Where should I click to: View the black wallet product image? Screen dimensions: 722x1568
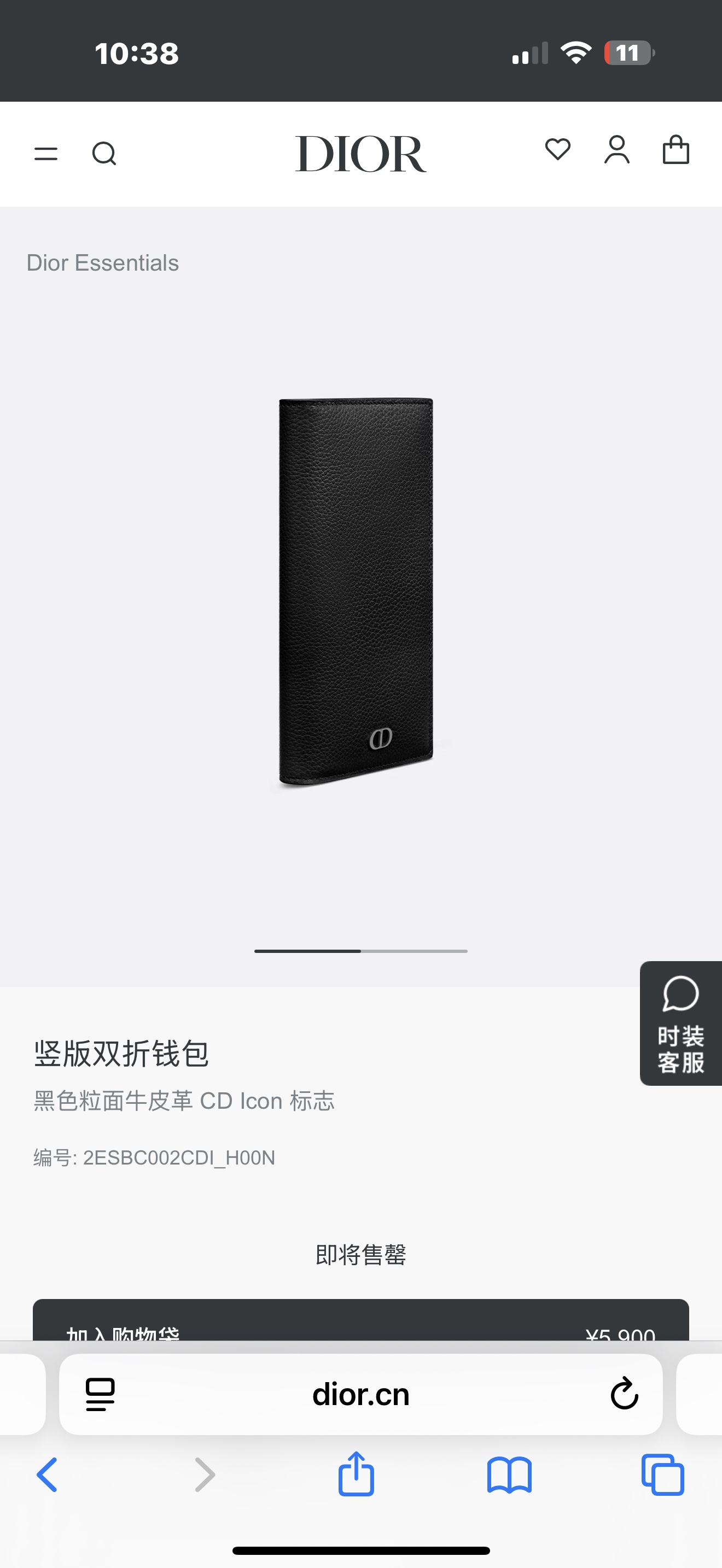[x=356, y=590]
